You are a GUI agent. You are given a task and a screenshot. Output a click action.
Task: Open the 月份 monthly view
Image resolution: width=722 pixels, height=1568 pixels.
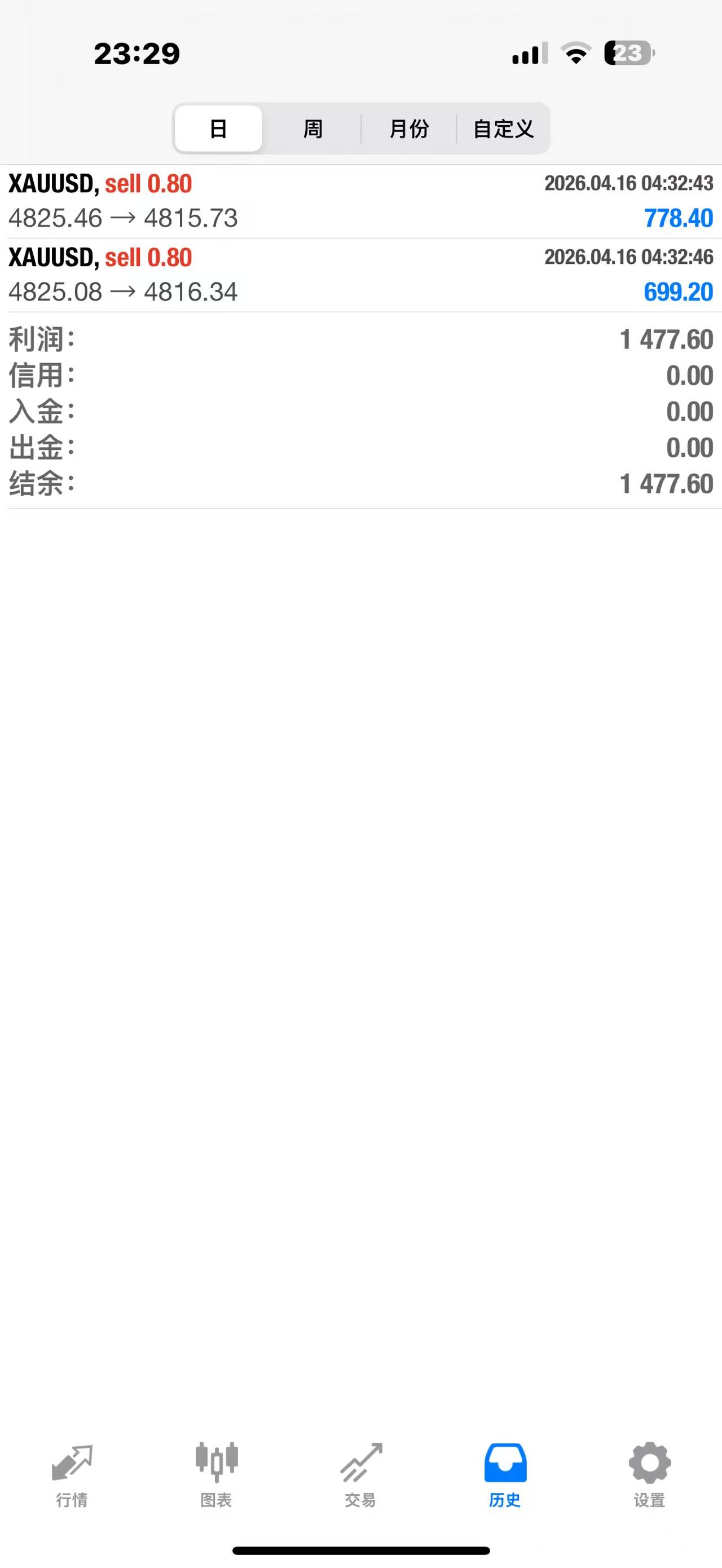point(409,129)
